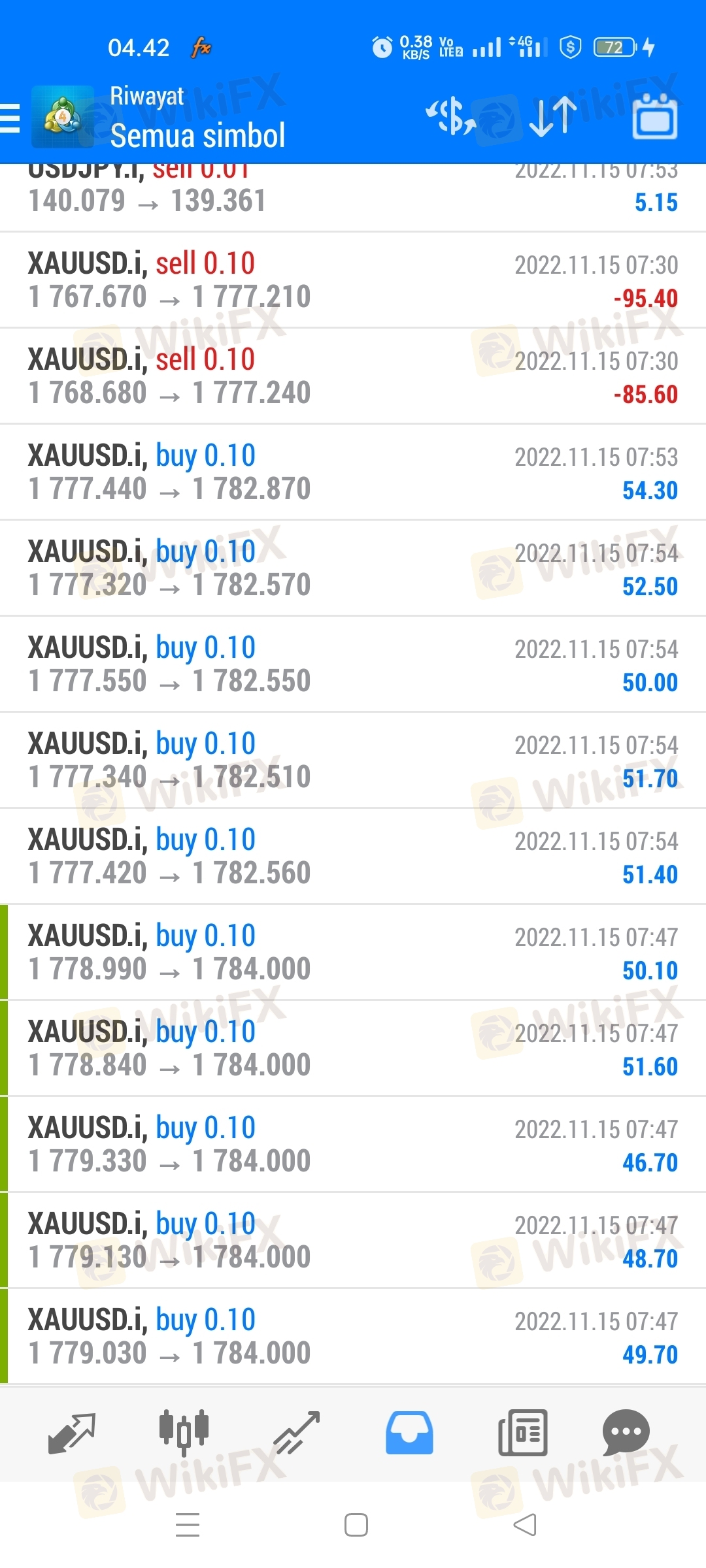Open the Chat messages tab

pos(626,1433)
